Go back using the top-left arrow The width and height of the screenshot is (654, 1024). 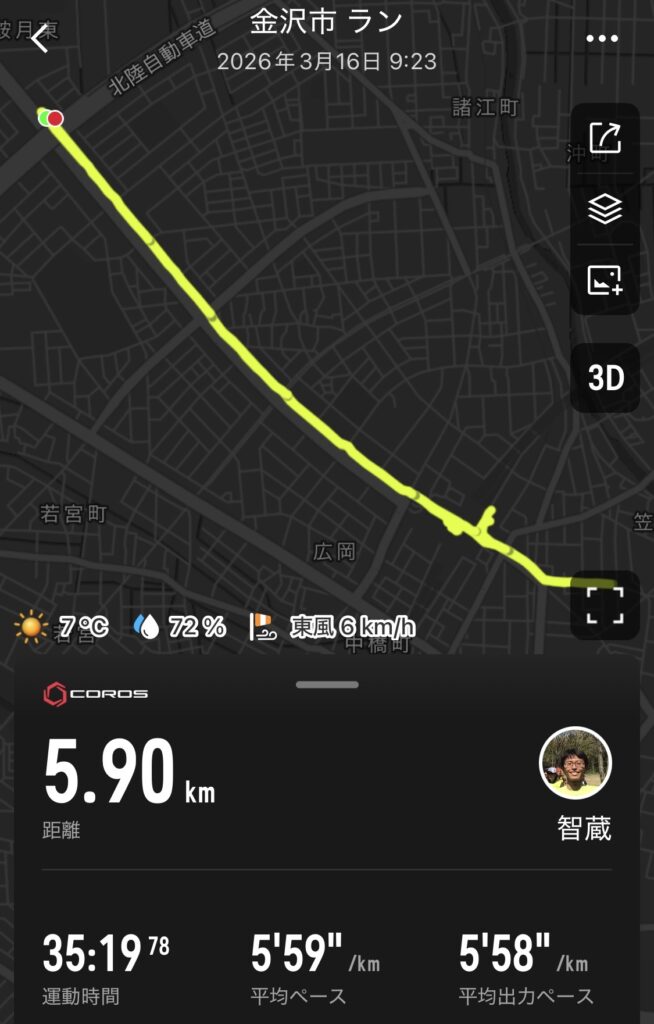coord(40,41)
